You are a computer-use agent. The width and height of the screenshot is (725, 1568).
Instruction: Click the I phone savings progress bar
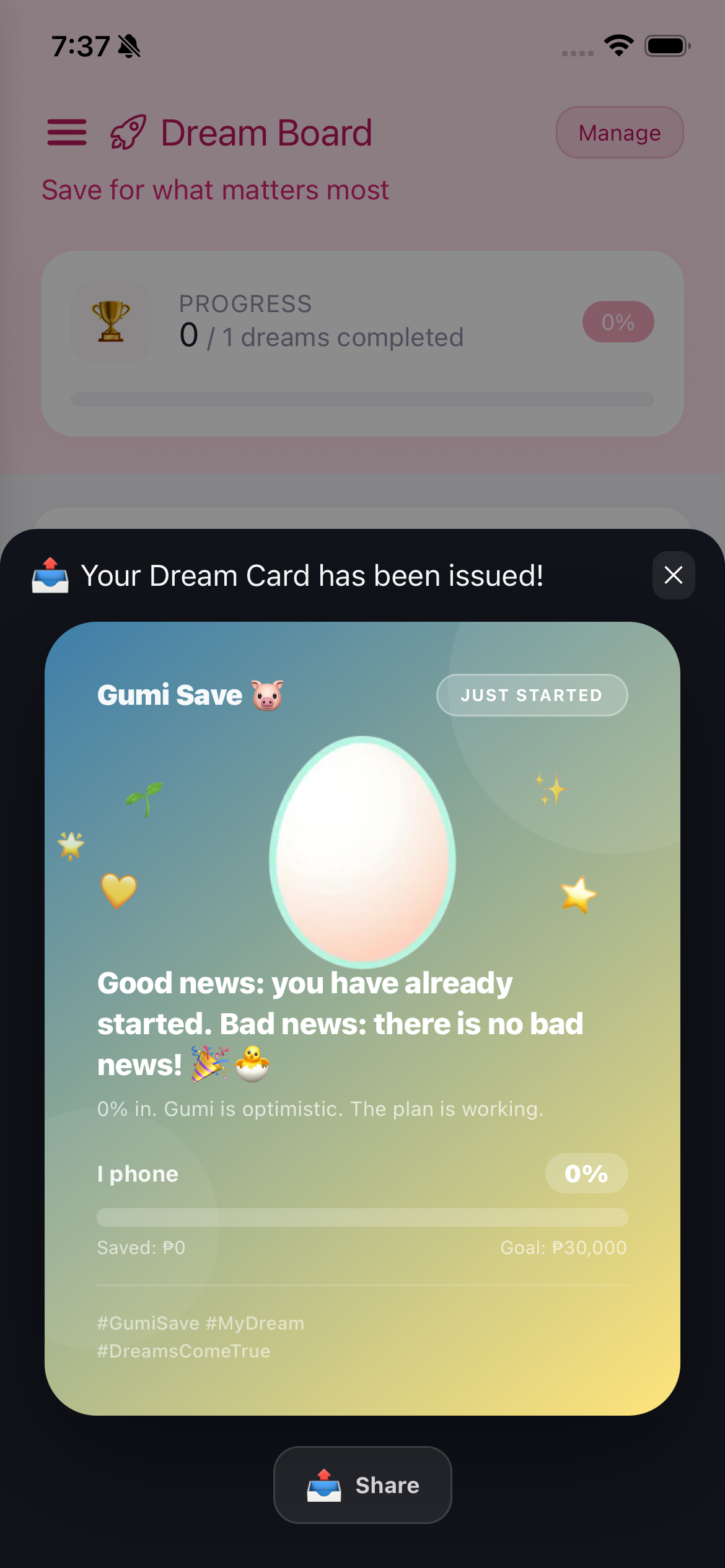click(x=362, y=1216)
